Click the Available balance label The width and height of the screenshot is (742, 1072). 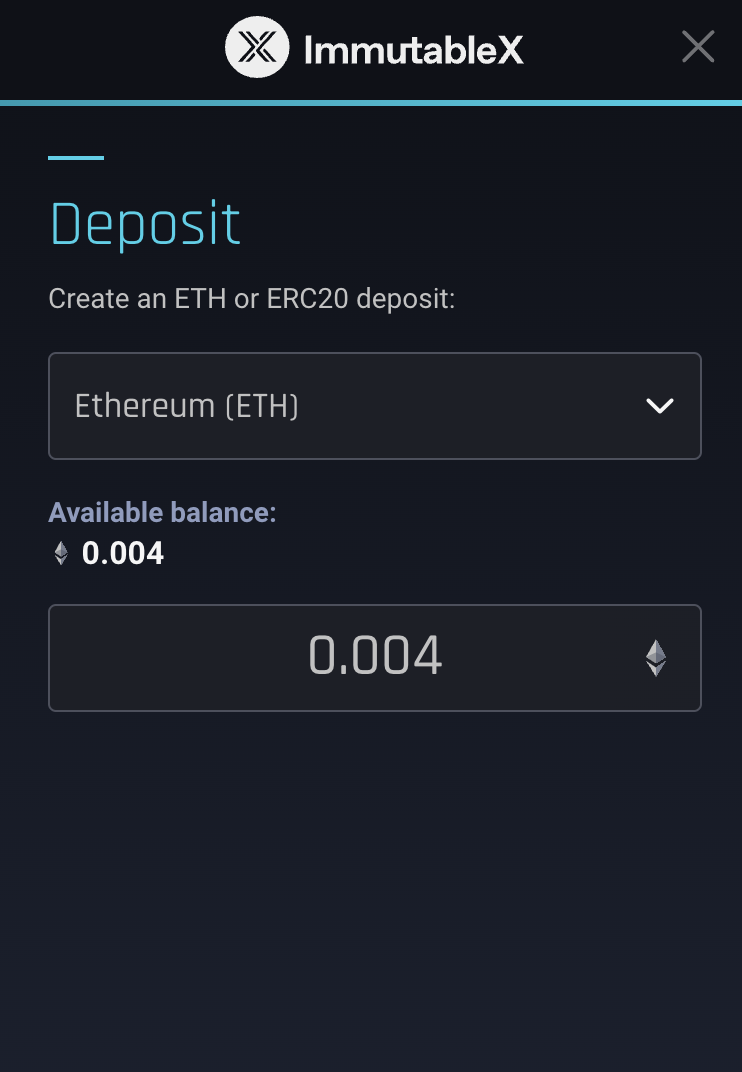(162, 512)
